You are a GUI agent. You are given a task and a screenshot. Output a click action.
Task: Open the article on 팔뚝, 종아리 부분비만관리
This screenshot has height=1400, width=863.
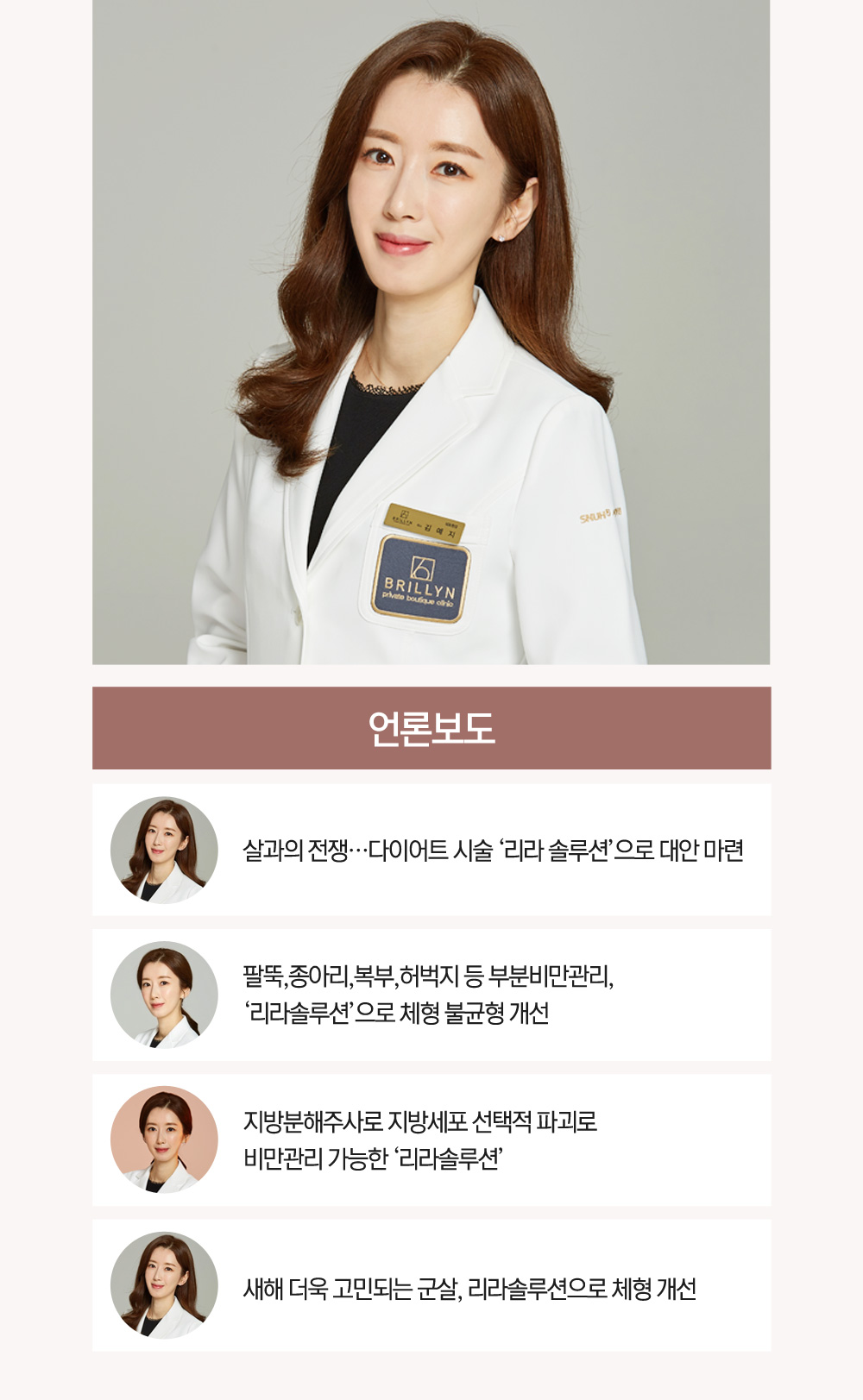tap(429, 995)
